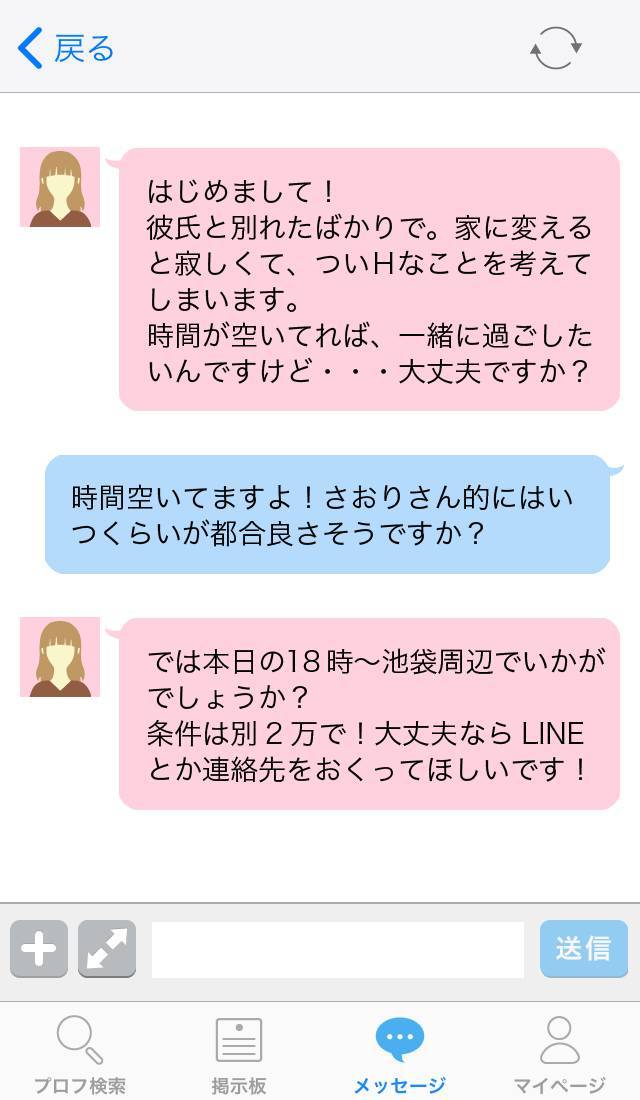The image size is (640, 1100).
Task: Go back with the 戻る button
Action: (x=65, y=48)
